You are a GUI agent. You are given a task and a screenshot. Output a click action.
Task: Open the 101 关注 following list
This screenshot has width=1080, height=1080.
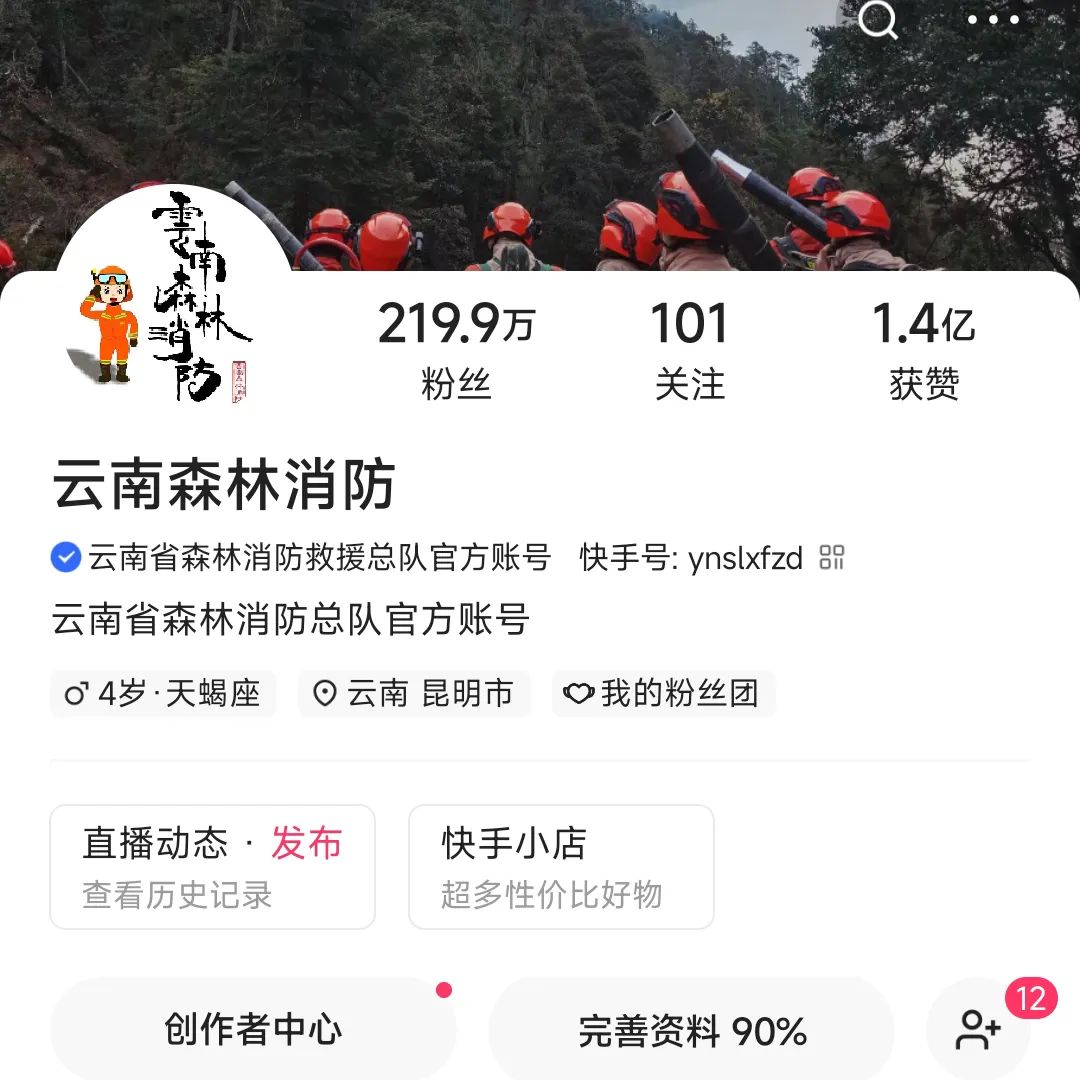point(689,350)
